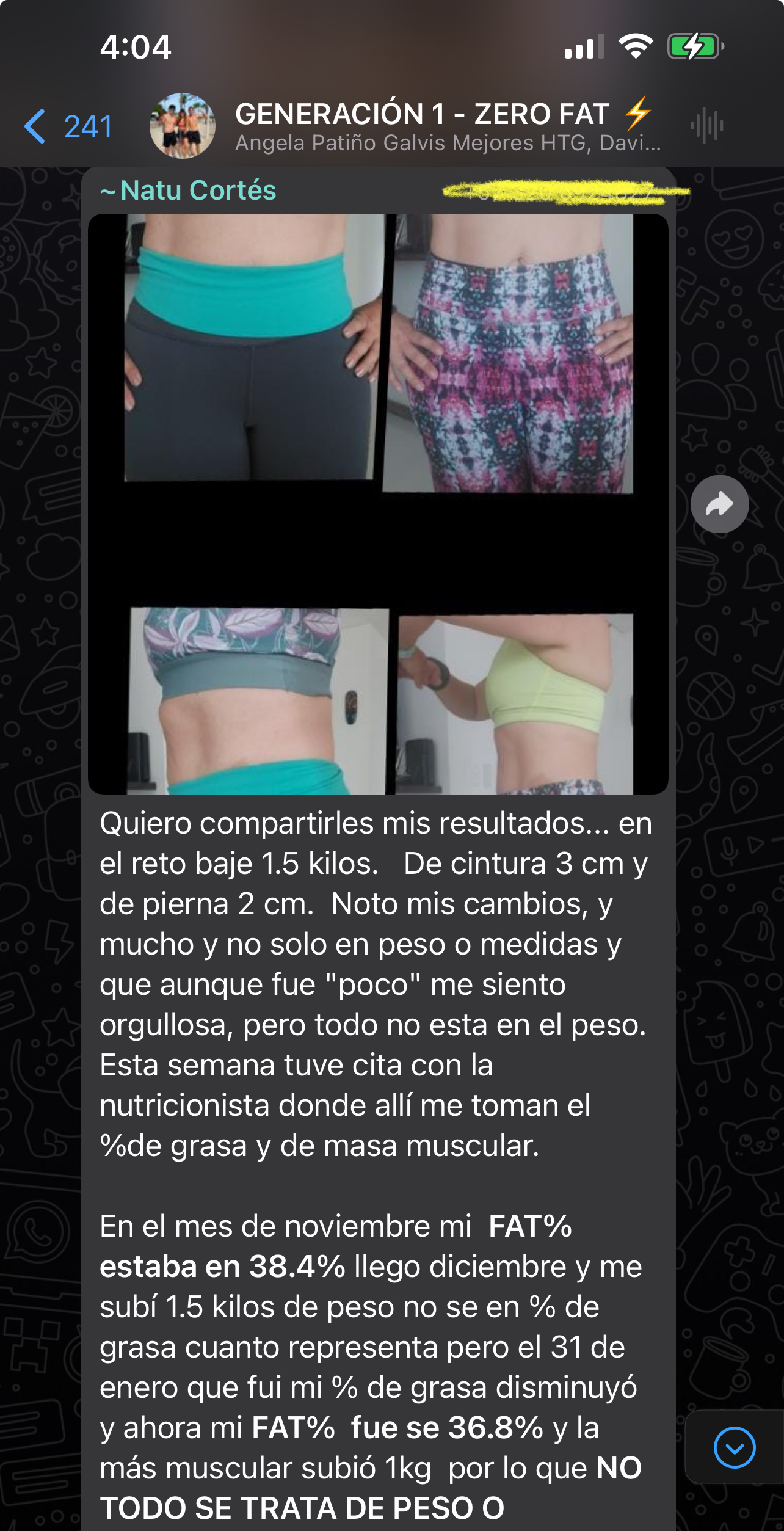Image resolution: width=784 pixels, height=1531 pixels.
Task: Open the group profile photo
Action: click(x=182, y=126)
